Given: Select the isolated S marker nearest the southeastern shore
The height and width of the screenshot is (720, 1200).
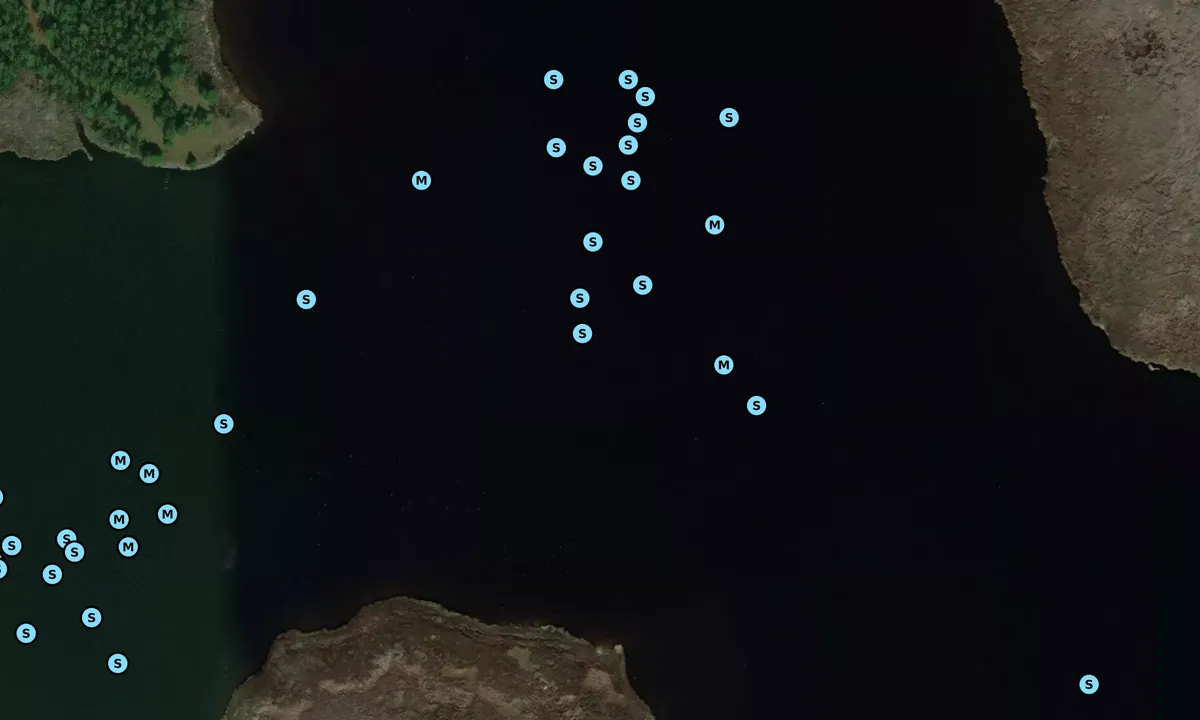Looking at the screenshot, I should click(x=1089, y=685).
